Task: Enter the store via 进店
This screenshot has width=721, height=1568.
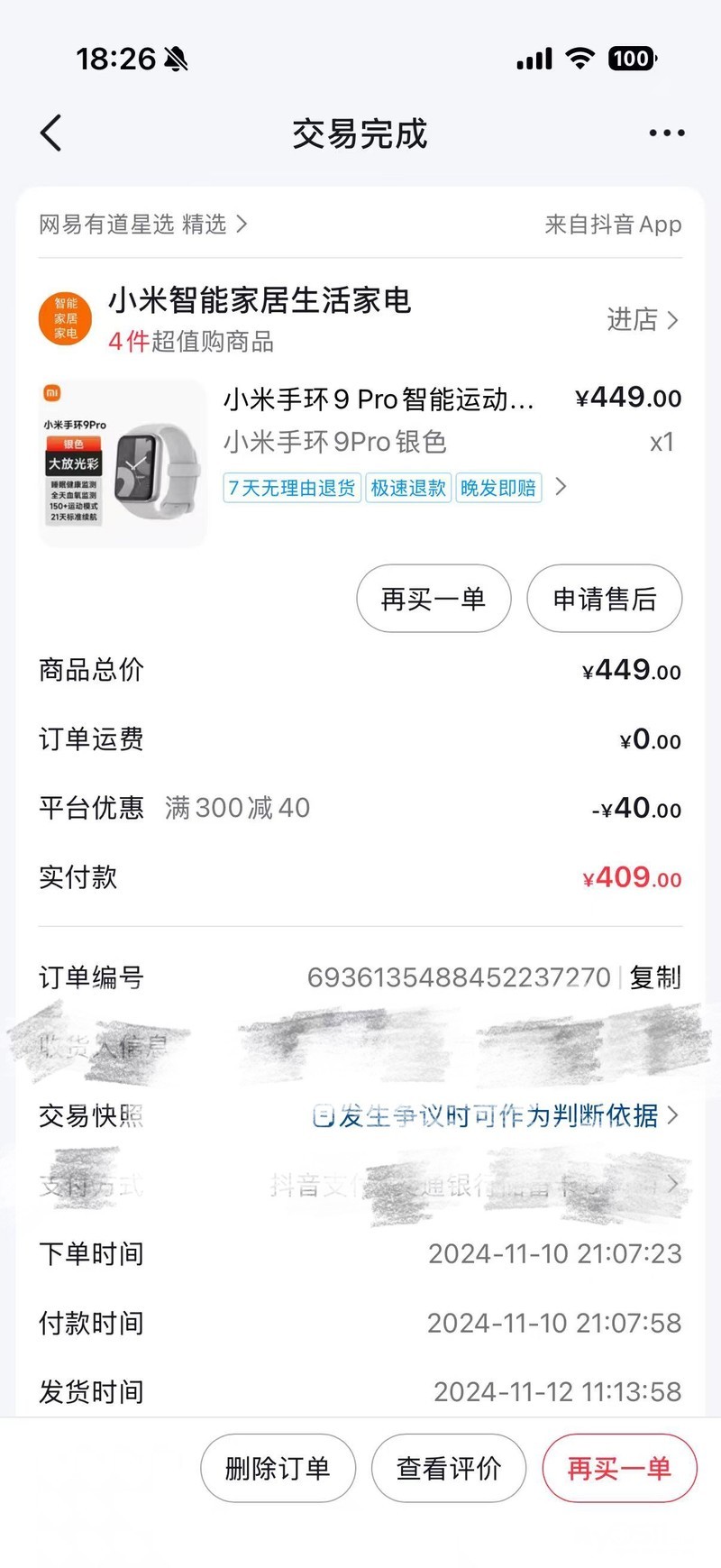Action: [x=642, y=319]
